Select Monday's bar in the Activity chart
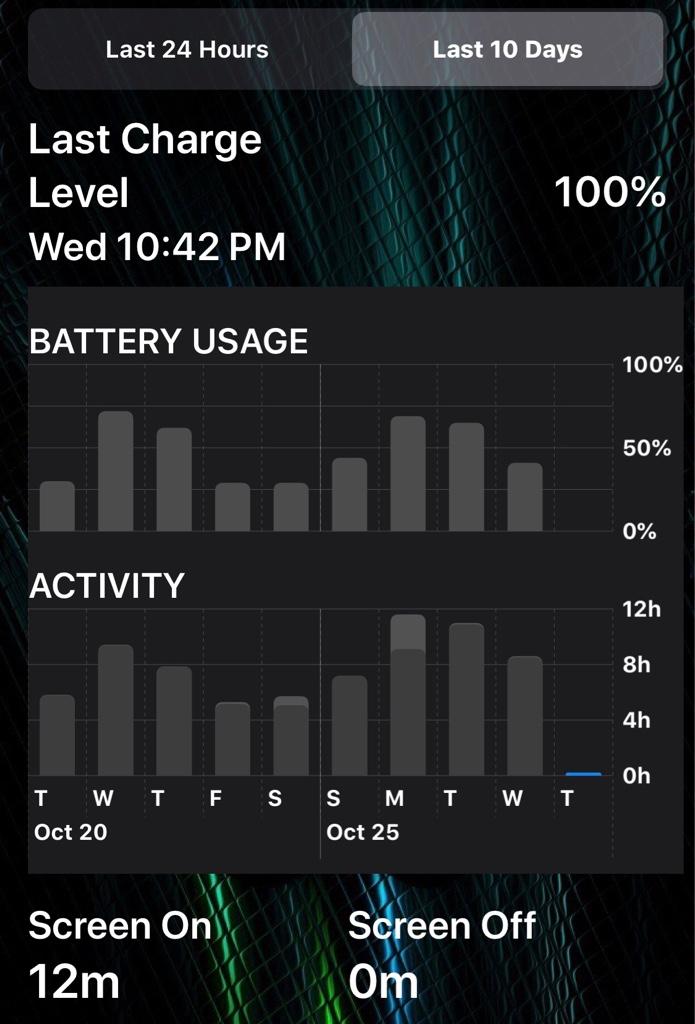 pyautogui.click(x=407, y=697)
